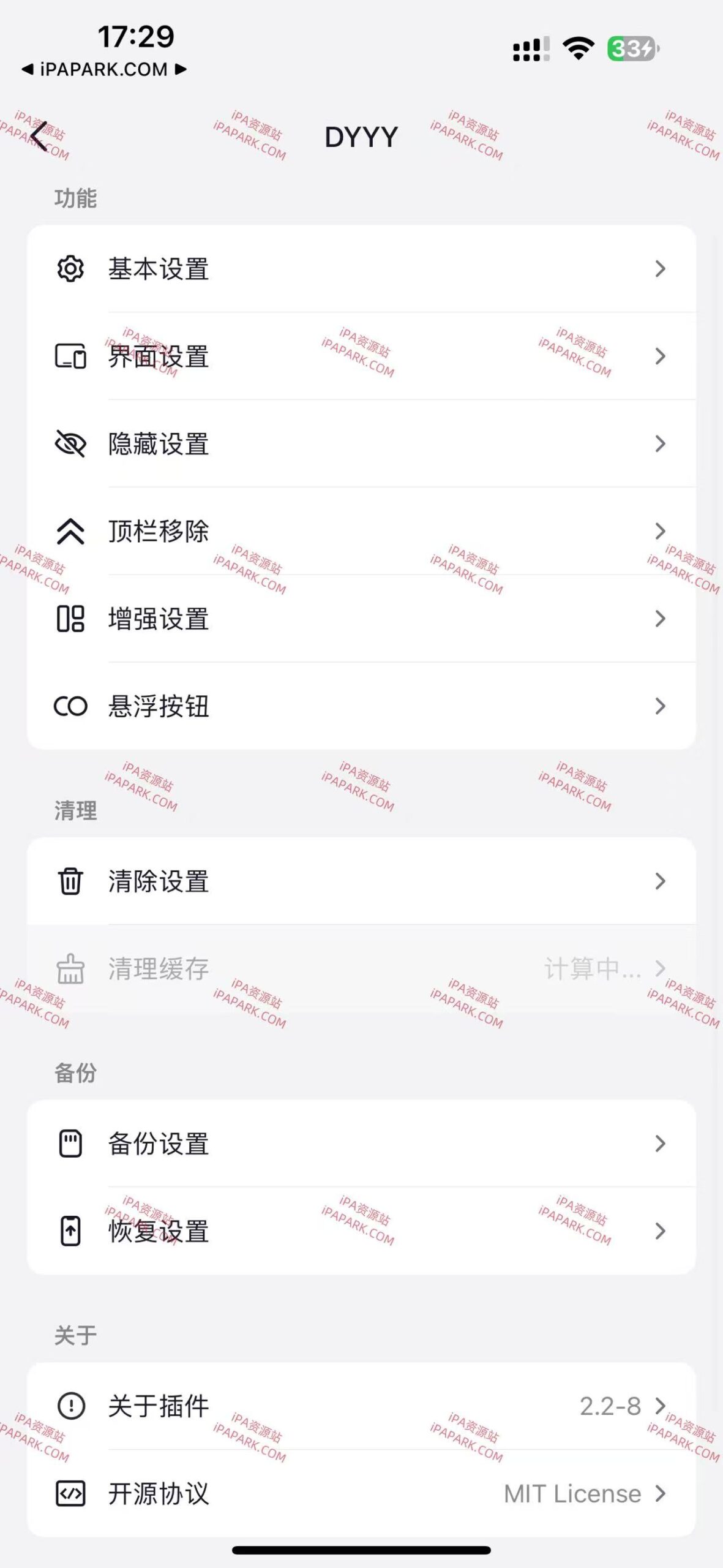Viewport: 723px width, 1568px height.
Task: Tap the exclamation icon beside 关于插件
Action: point(70,1406)
